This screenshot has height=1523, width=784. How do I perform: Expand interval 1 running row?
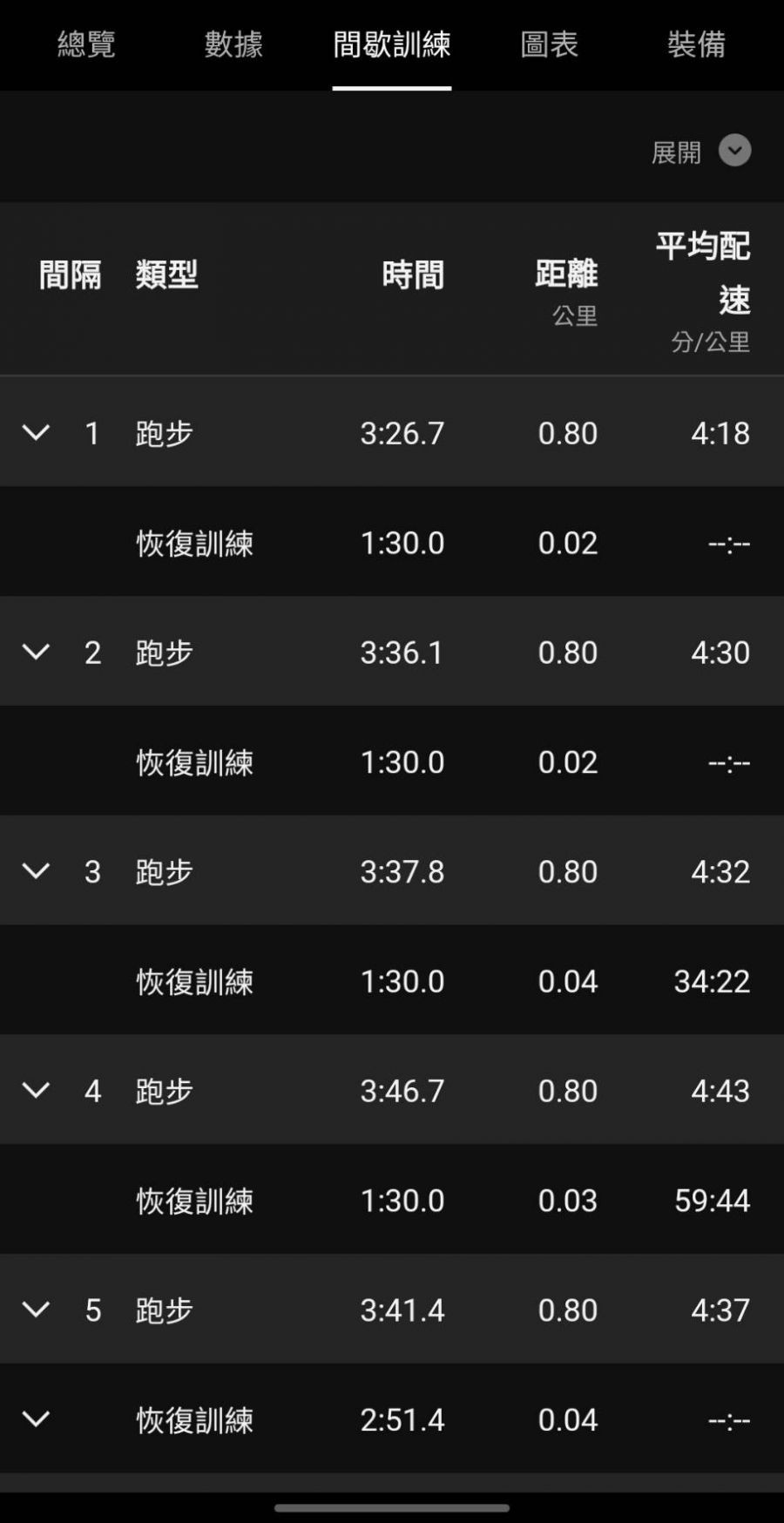pos(36,432)
